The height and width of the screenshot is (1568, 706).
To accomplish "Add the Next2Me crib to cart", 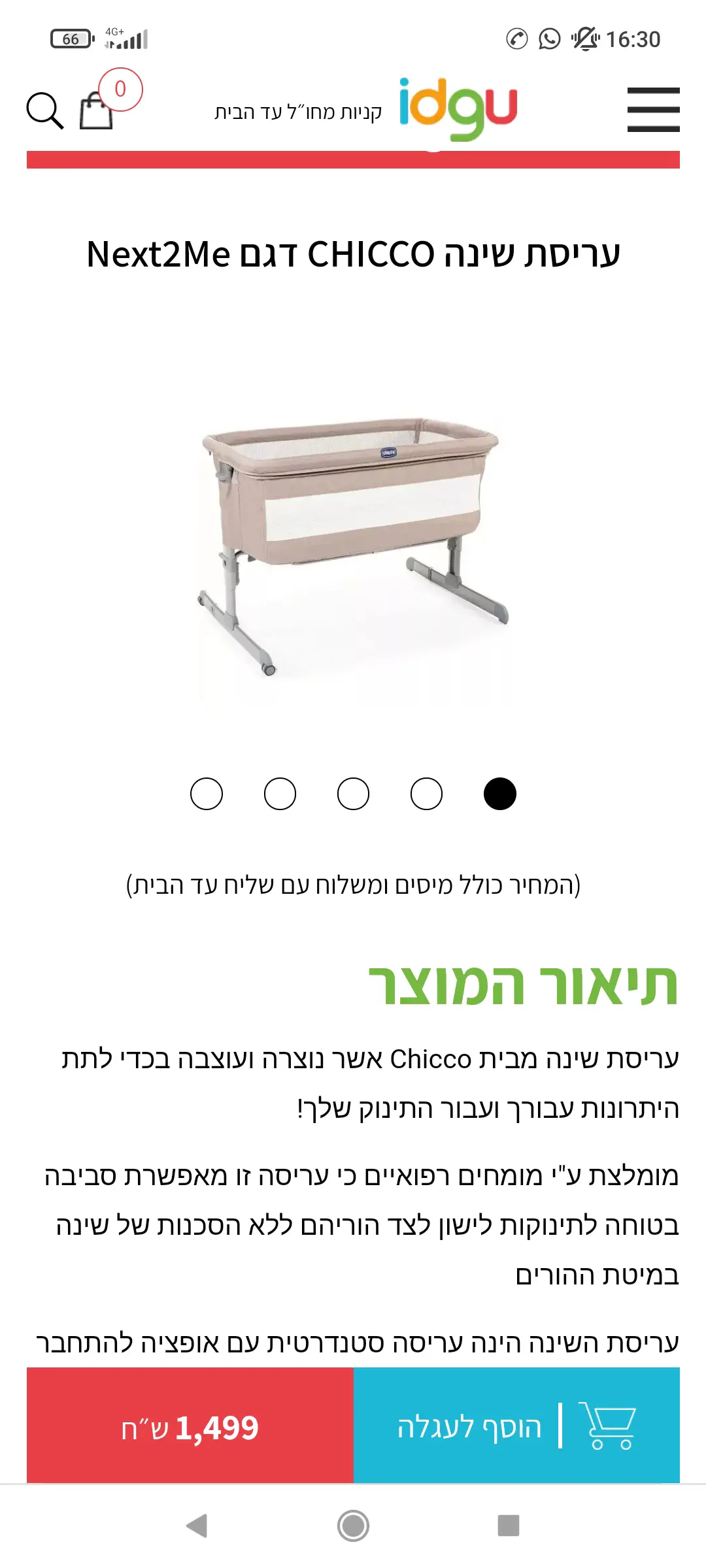I will [x=516, y=1426].
